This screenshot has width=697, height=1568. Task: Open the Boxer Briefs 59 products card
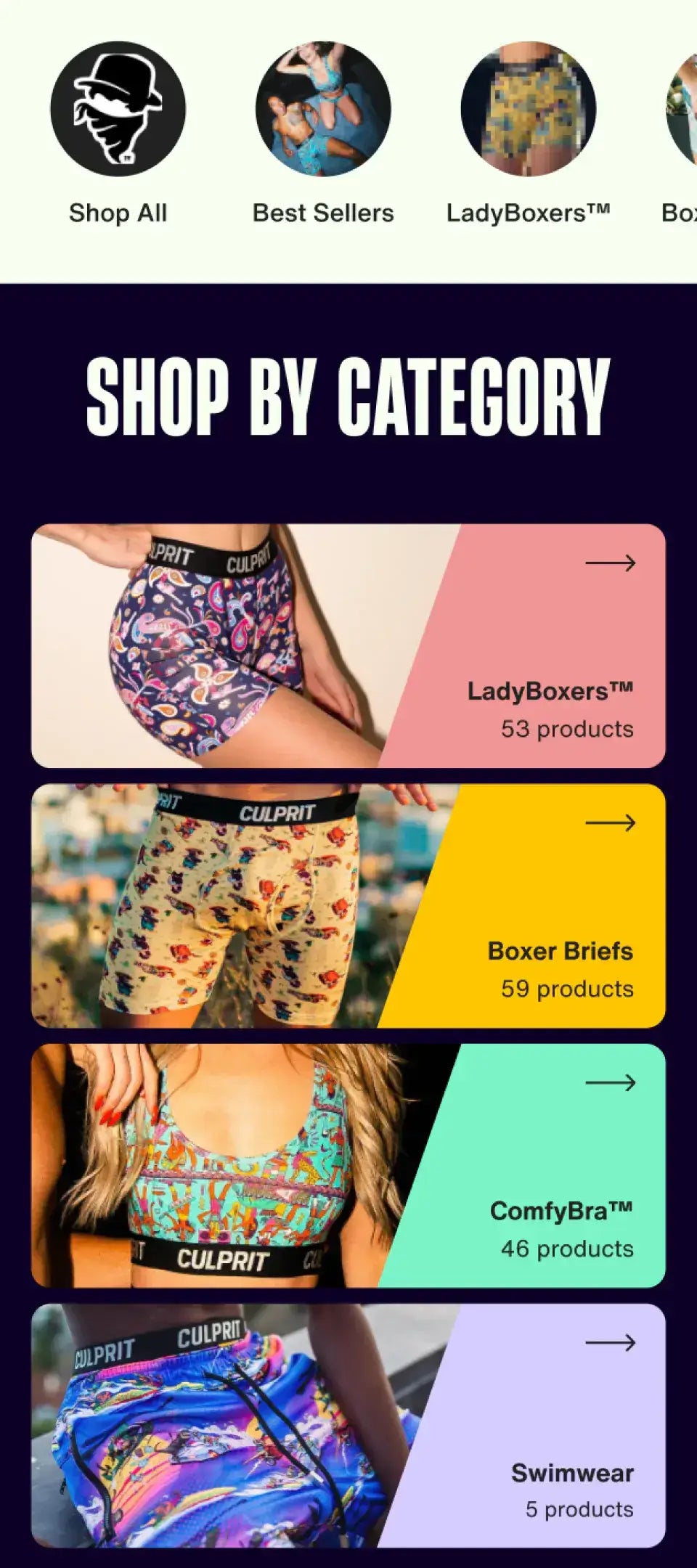tap(348, 906)
